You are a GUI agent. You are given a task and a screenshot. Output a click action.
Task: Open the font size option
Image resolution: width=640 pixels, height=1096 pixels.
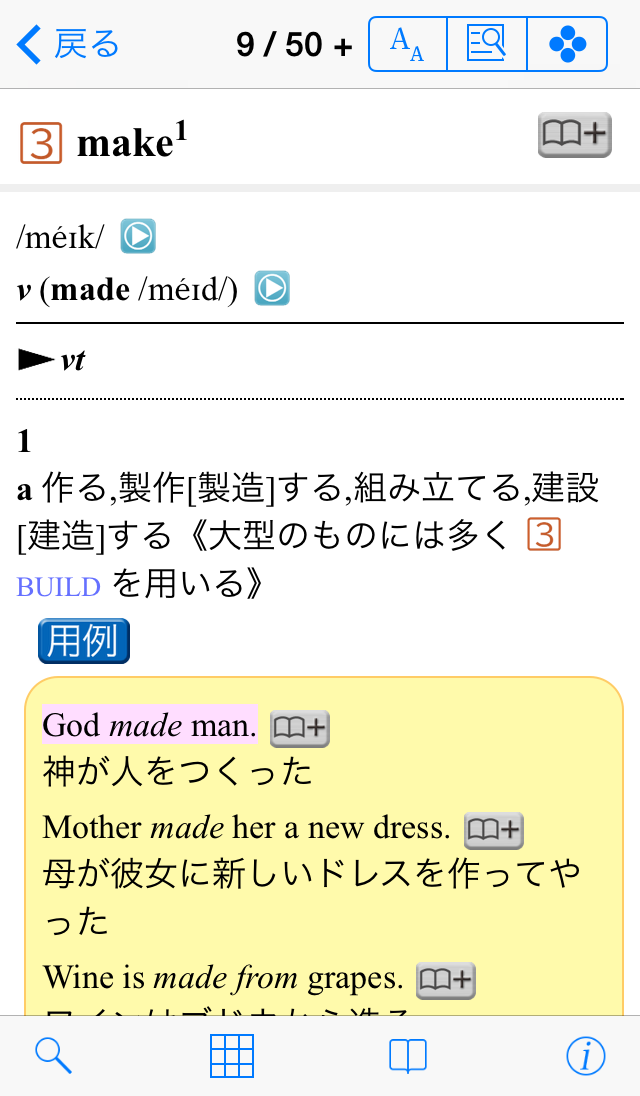click(x=407, y=44)
